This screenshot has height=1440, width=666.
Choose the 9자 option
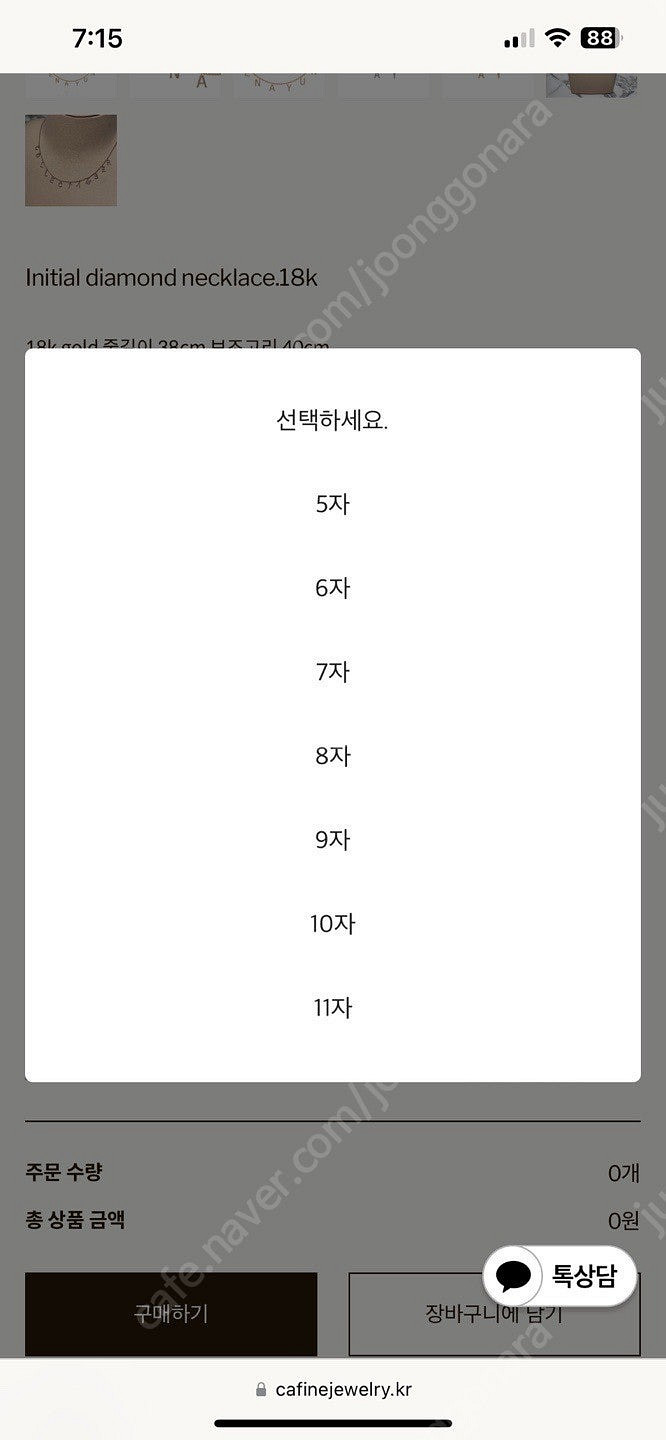tap(332, 840)
